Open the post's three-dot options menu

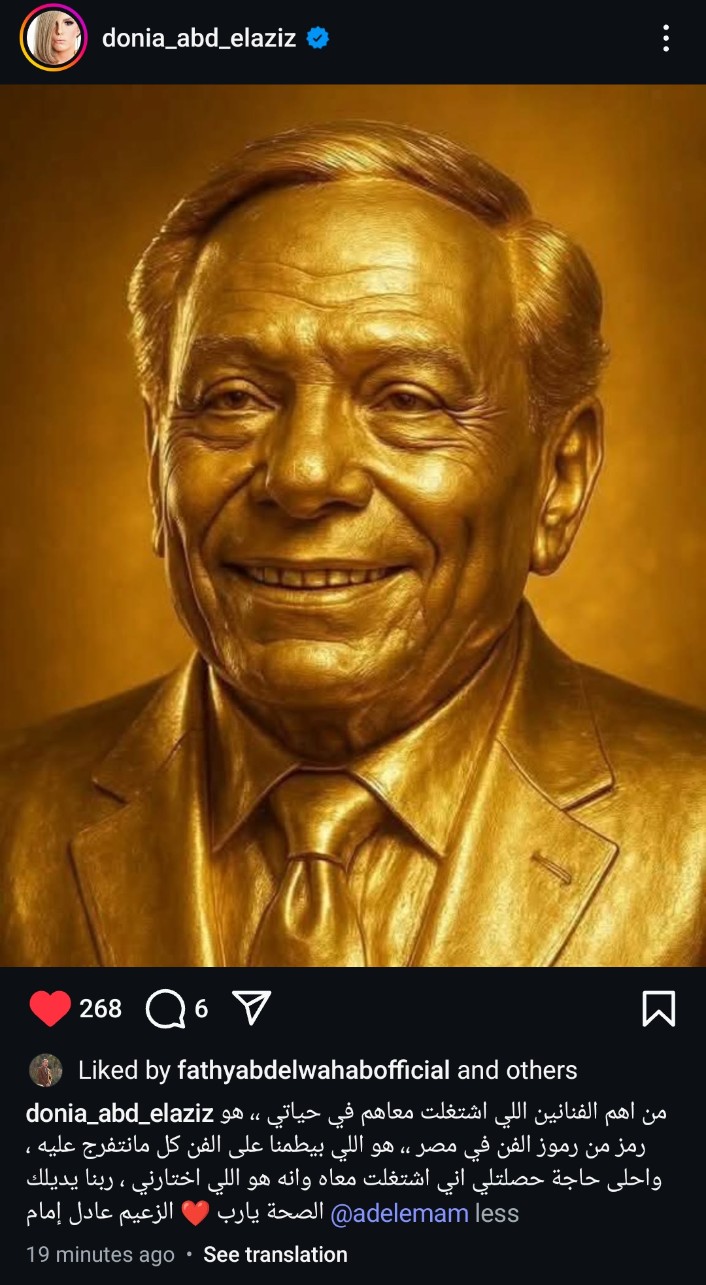click(665, 39)
